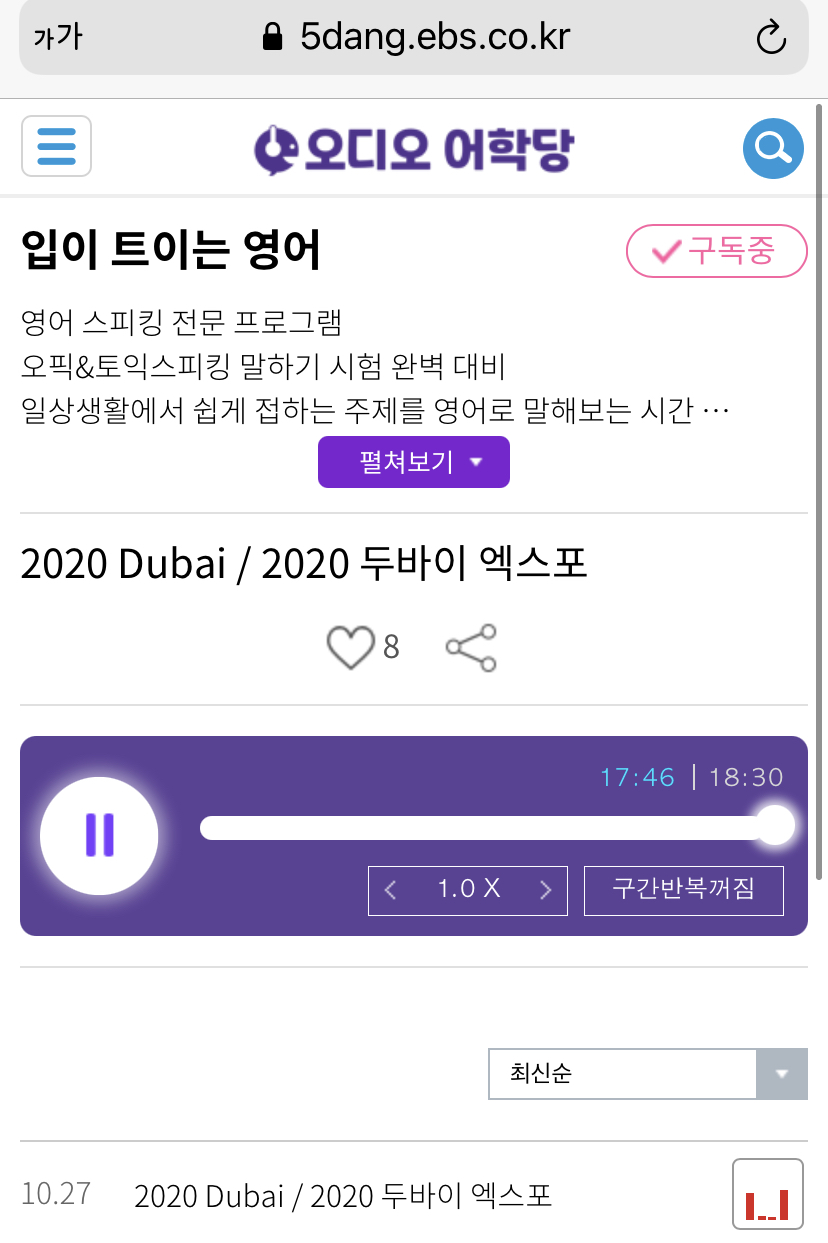This screenshot has height=1243, width=828.
Task: Open the hamburger navigation menu
Action: pos(56,146)
